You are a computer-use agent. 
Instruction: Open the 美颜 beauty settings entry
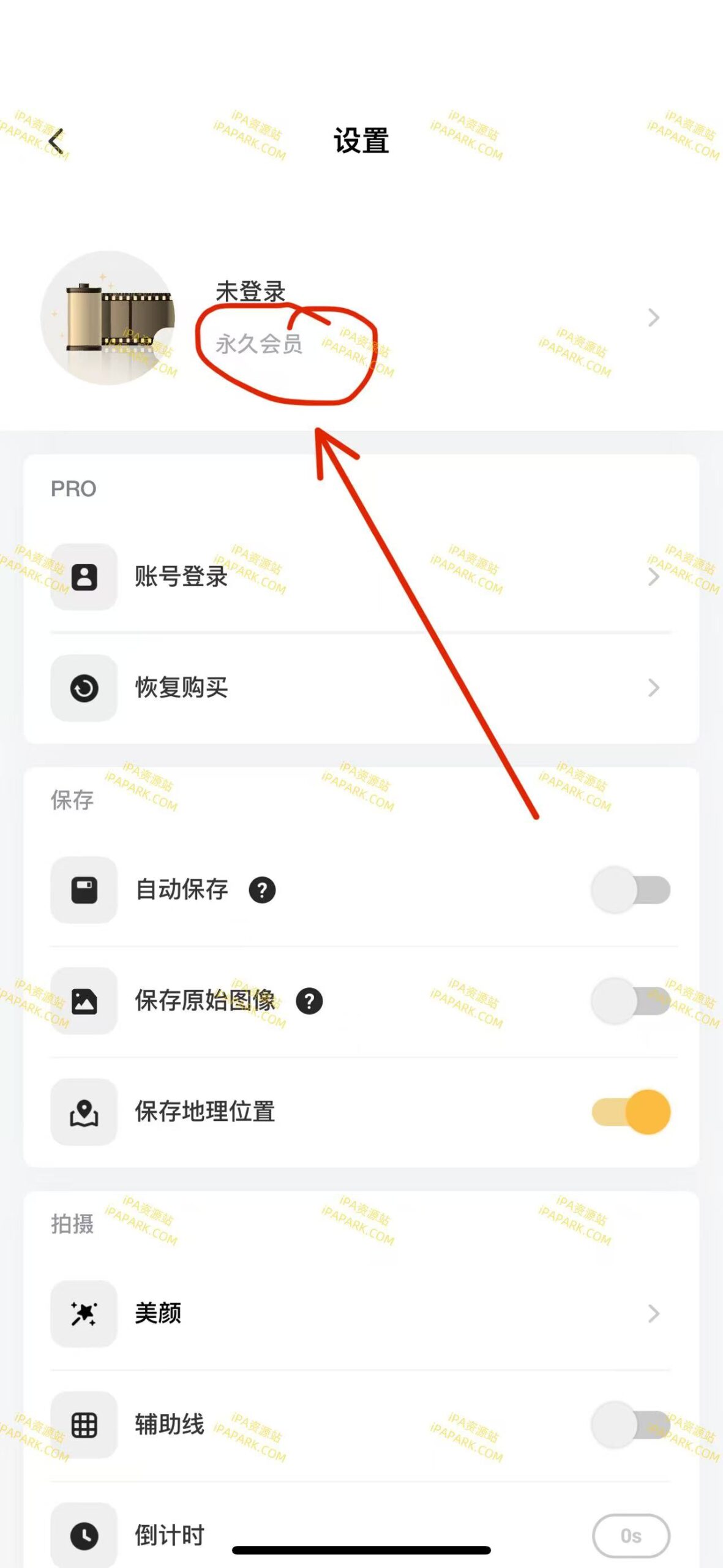pyautogui.click(x=157, y=1313)
